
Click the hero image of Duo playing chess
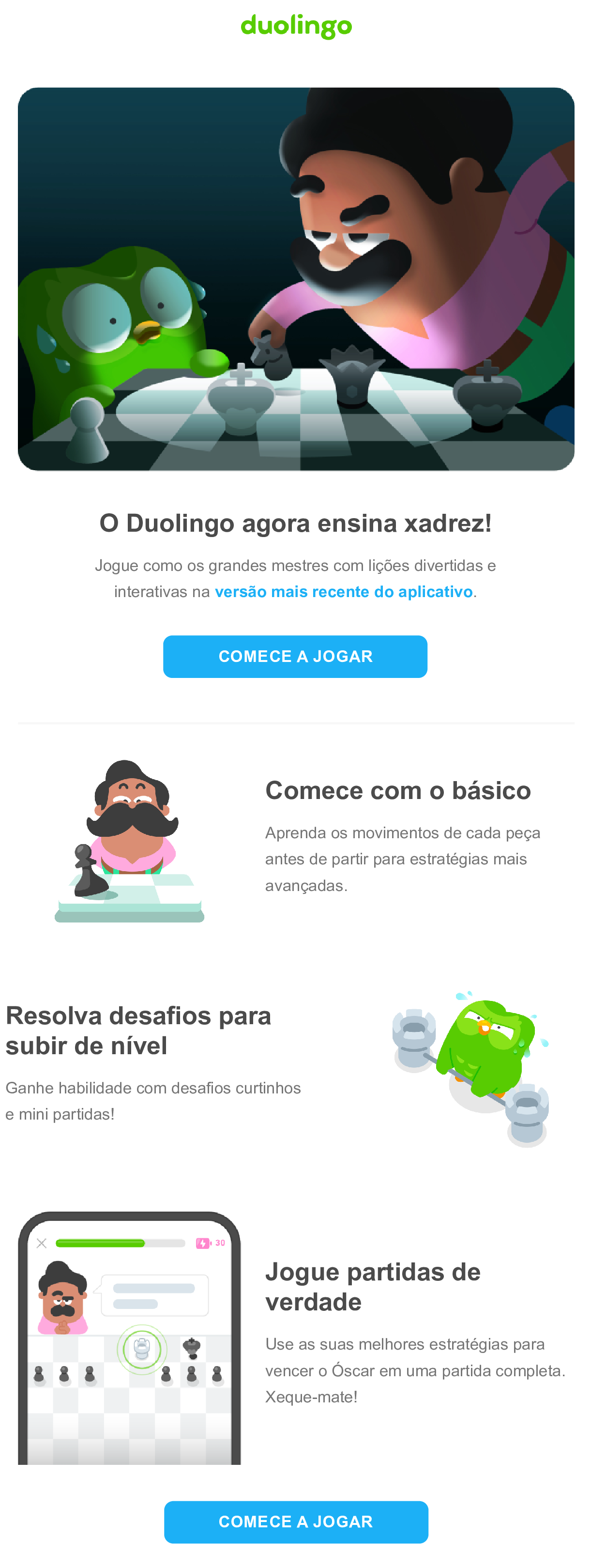(x=296, y=277)
